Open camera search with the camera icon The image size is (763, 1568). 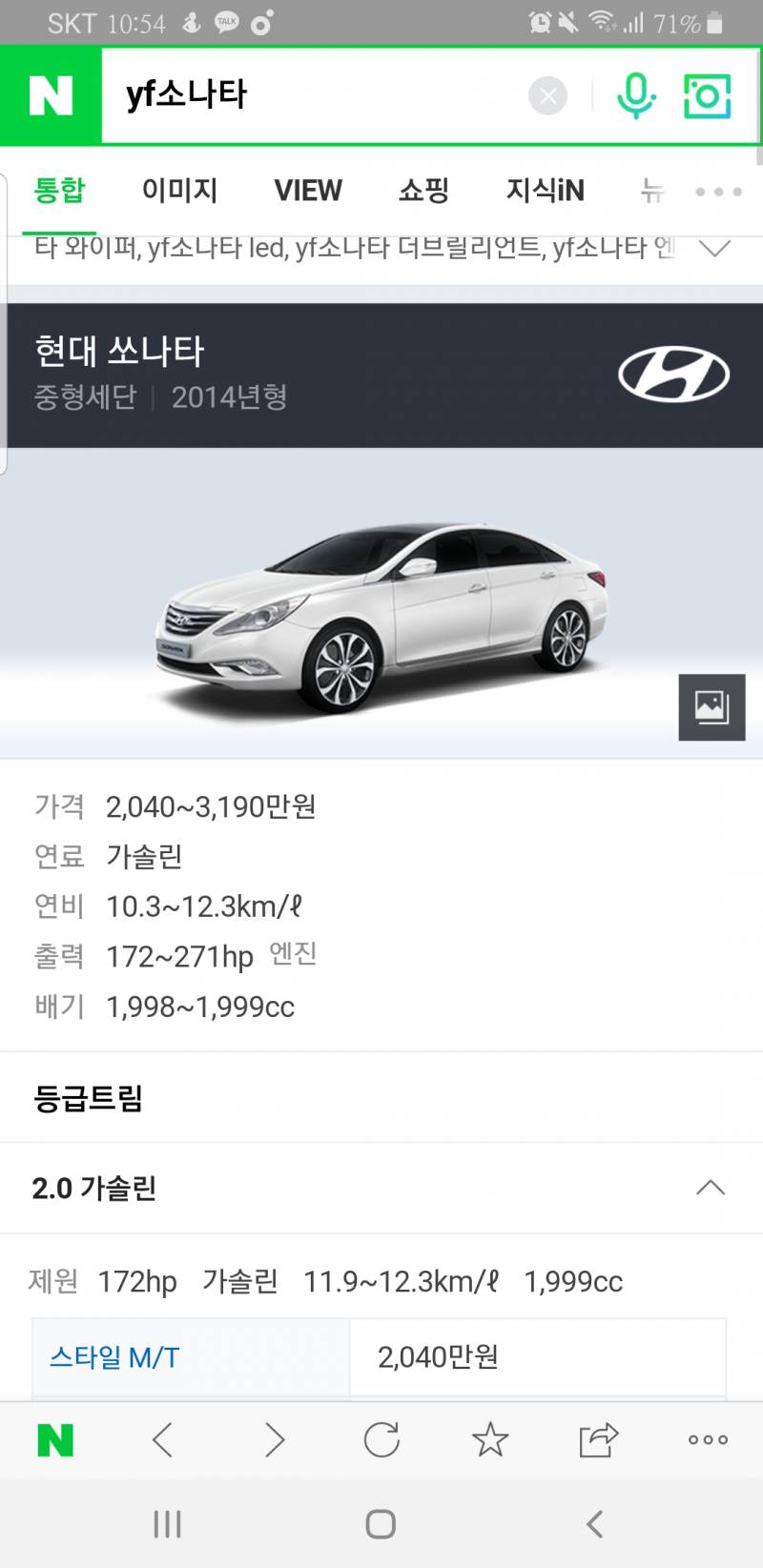click(x=706, y=95)
